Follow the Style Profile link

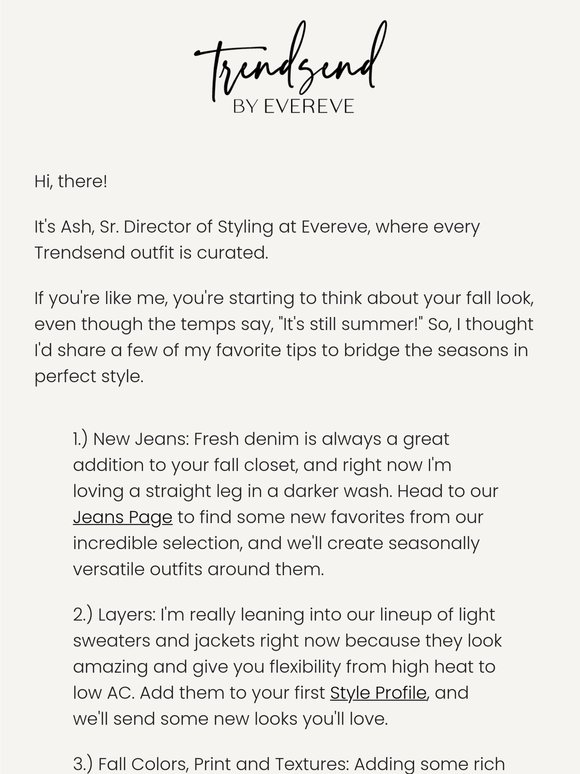coord(378,693)
